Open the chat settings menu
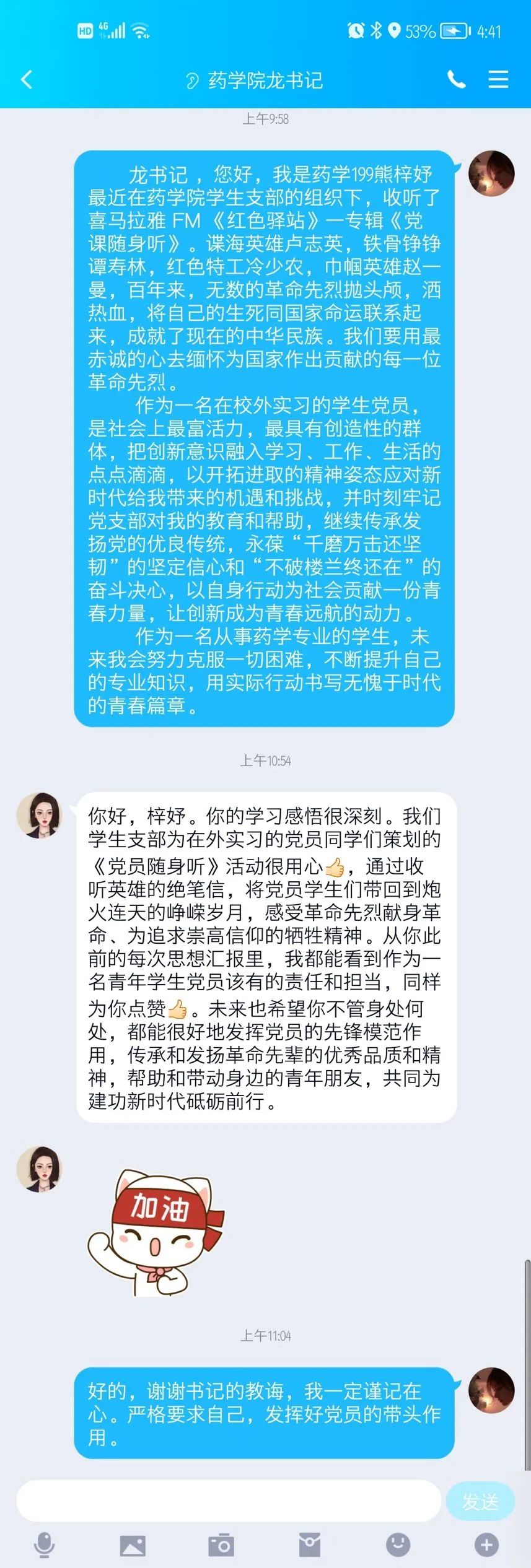Screen dimensions: 531x1568 (498, 80)
